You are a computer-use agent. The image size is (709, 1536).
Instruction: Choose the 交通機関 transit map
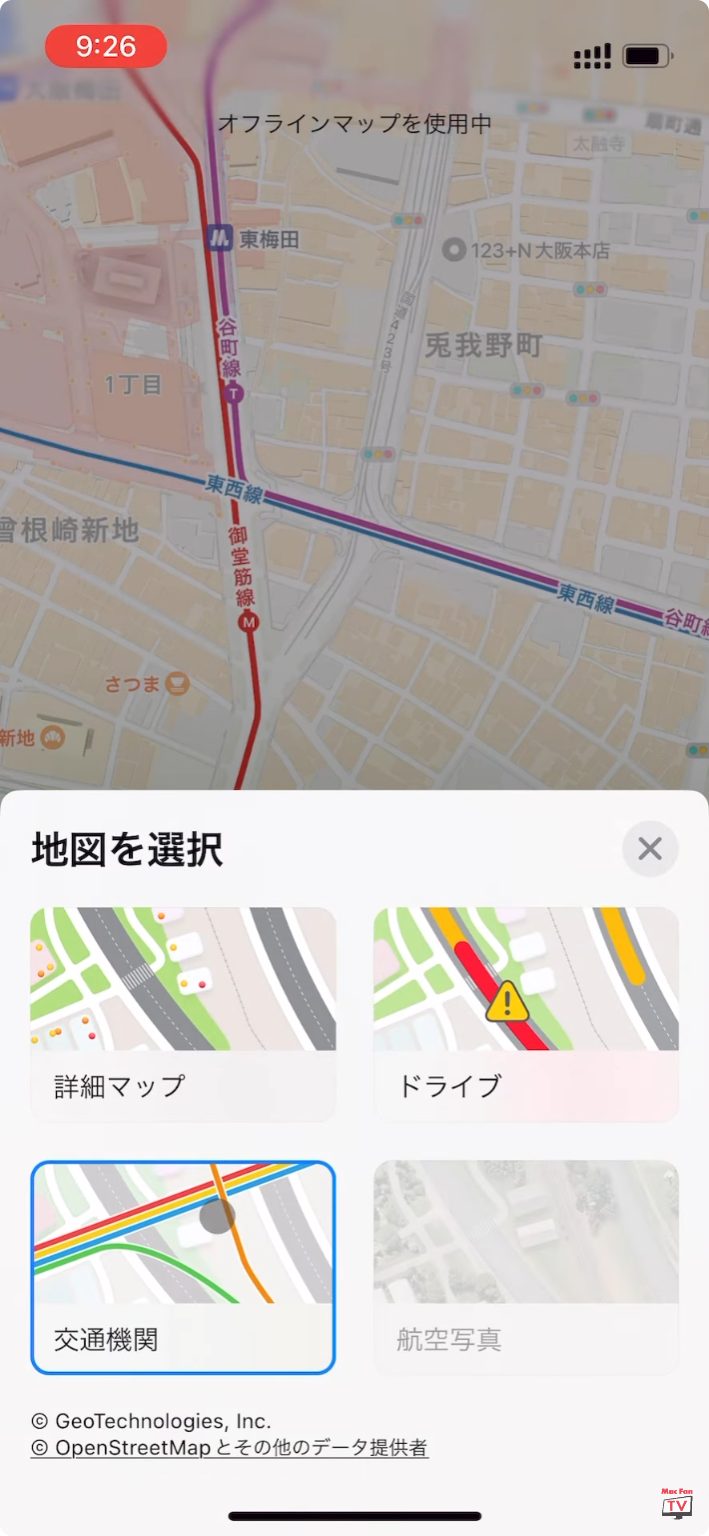point(183,1267)
